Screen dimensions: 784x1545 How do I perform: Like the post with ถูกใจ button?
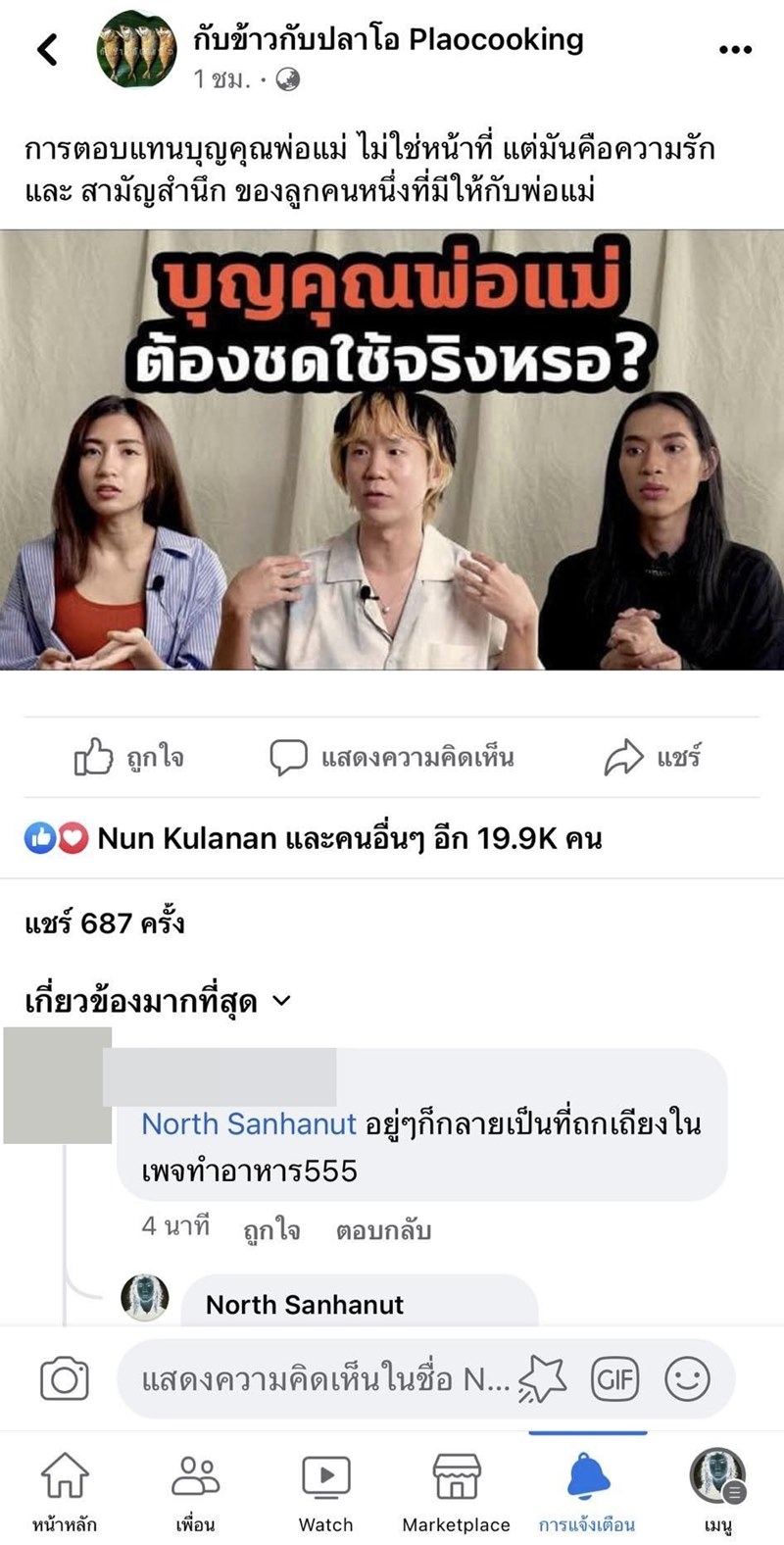point(129,757)
